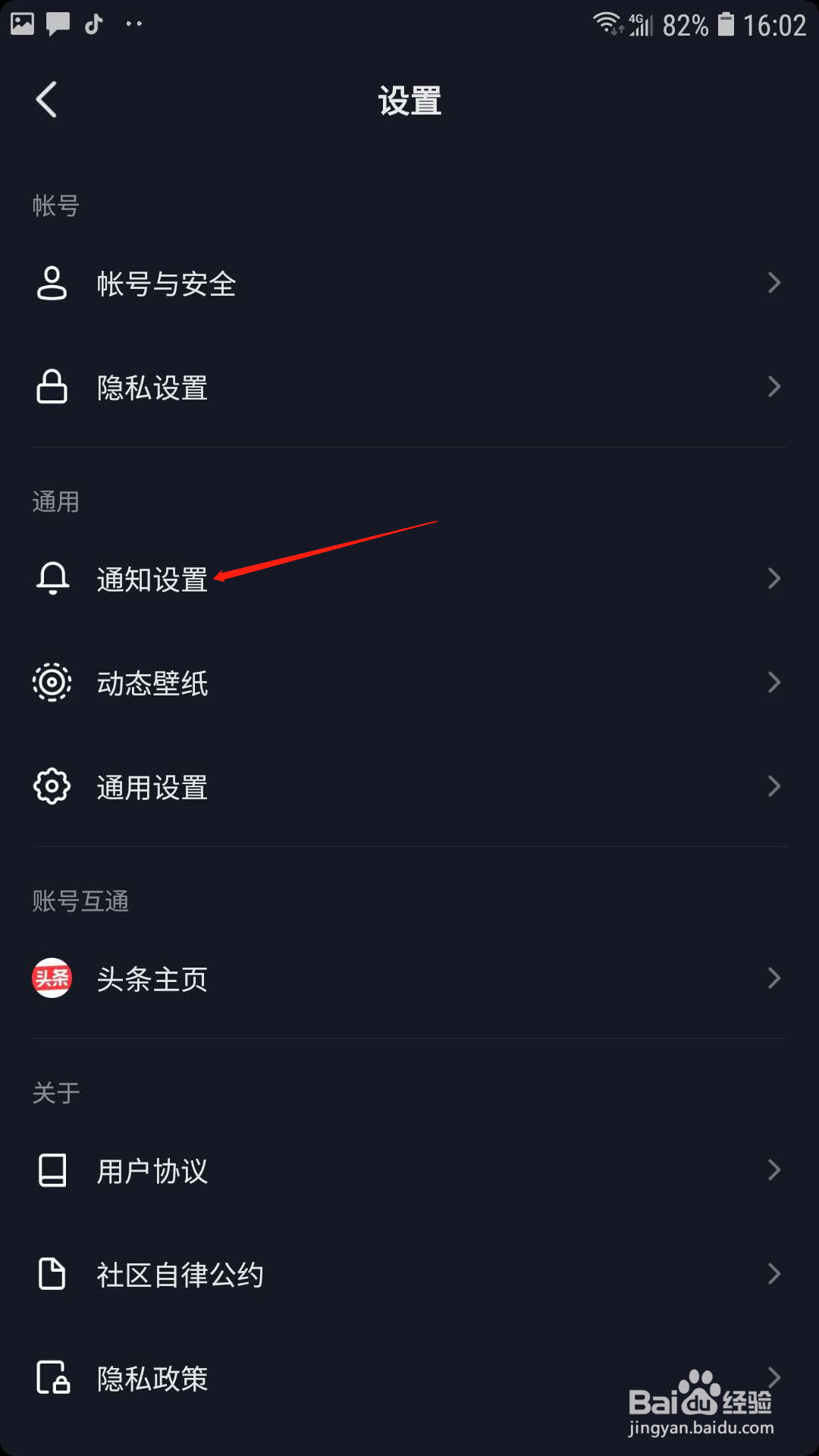Image resolution: width=819 pixels, height=1456 pixels.
Task: Expand the 通知设置 row chevron
Action: [773, 579]
